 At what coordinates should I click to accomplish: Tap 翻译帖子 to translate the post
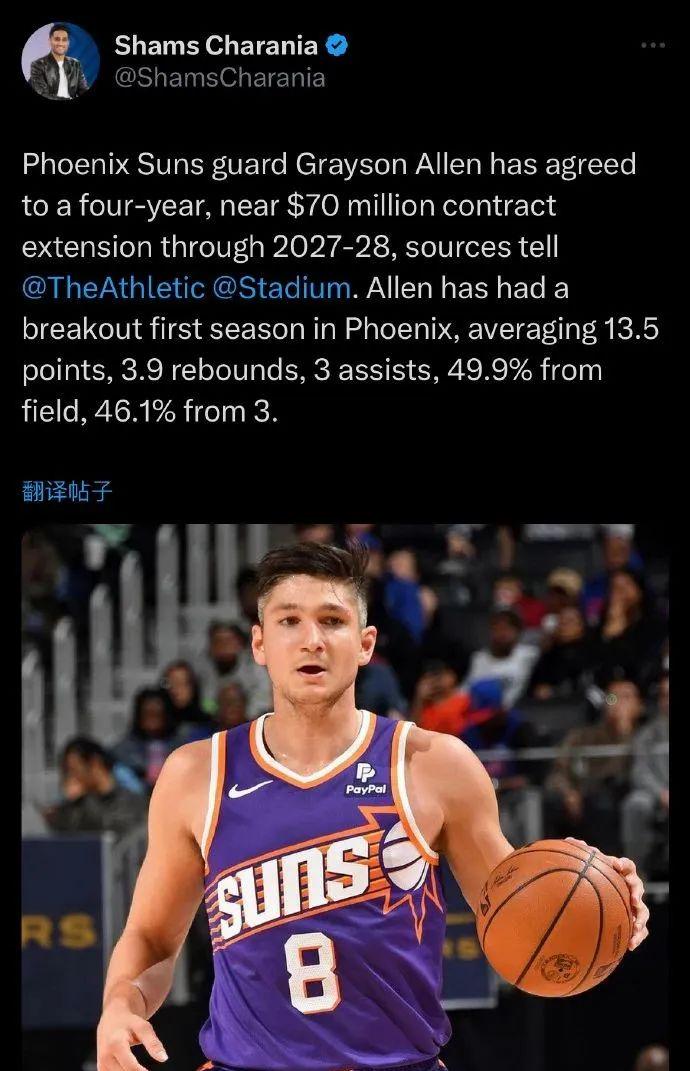[66, 490]
